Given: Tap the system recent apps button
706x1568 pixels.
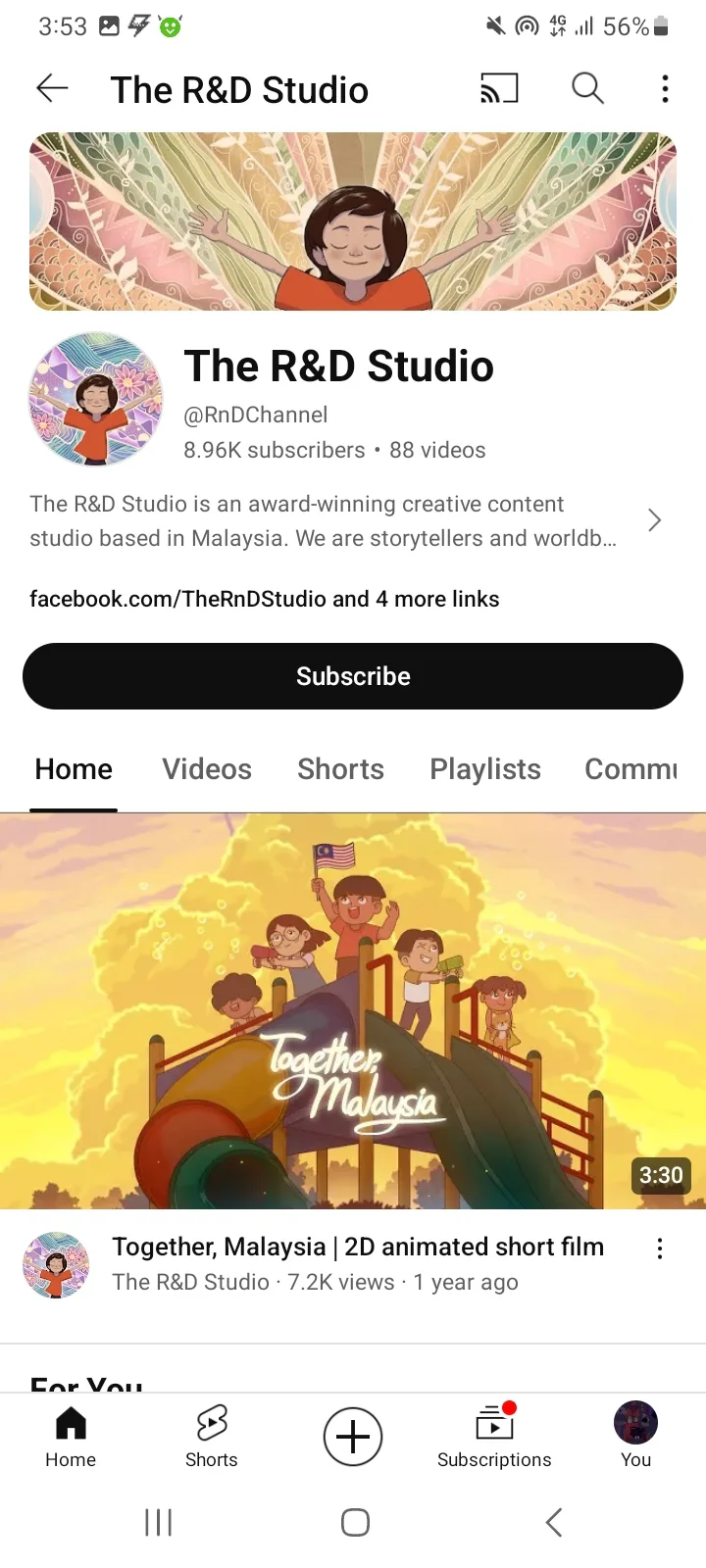Looking at the screenshot, I should (x=158, y=1522).
